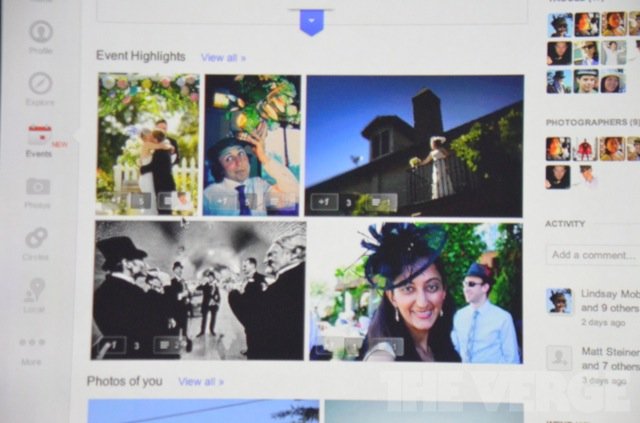Open the woman with feathered hat photo

415,290
